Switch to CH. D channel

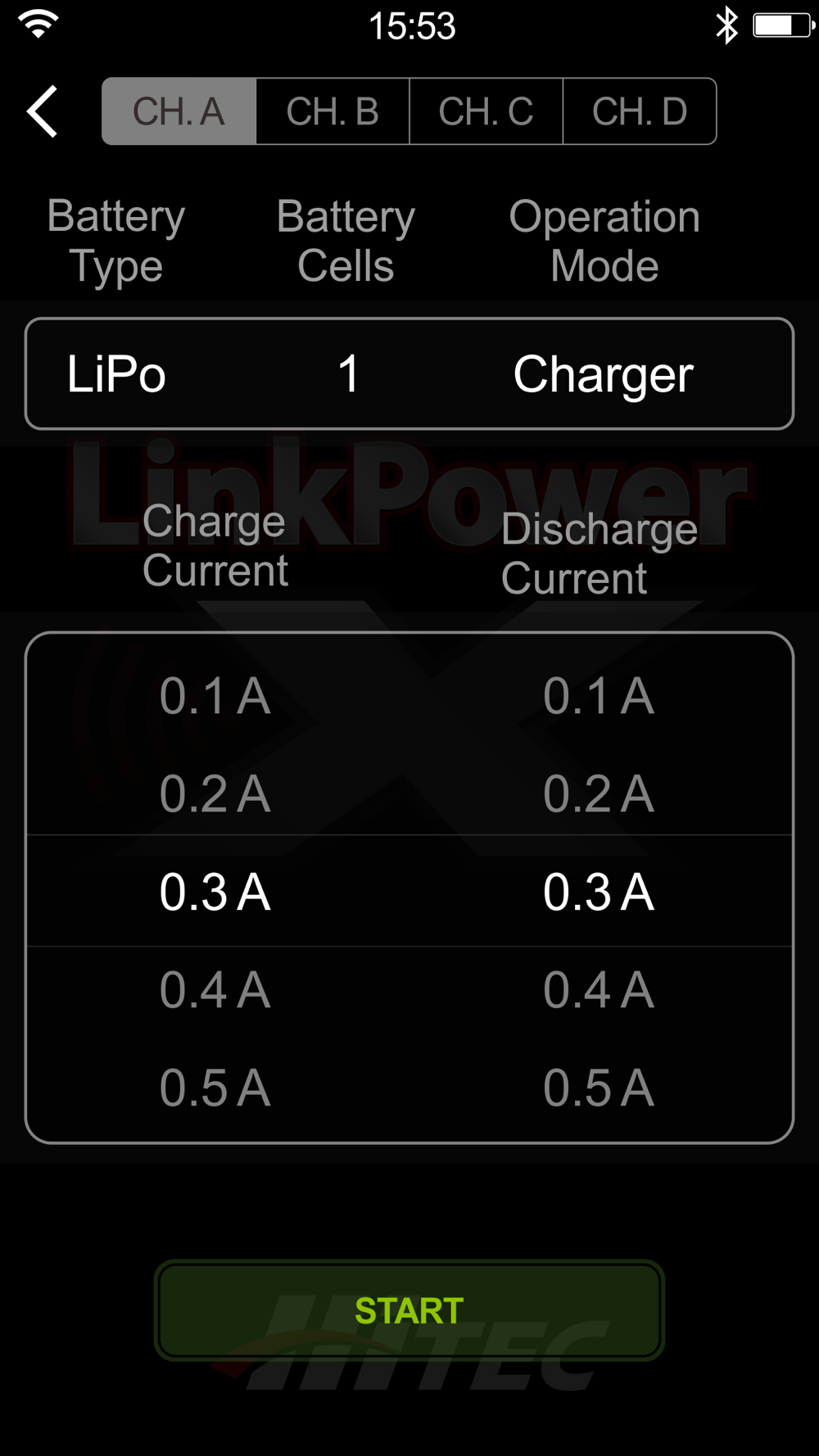(x=640, y=111)
